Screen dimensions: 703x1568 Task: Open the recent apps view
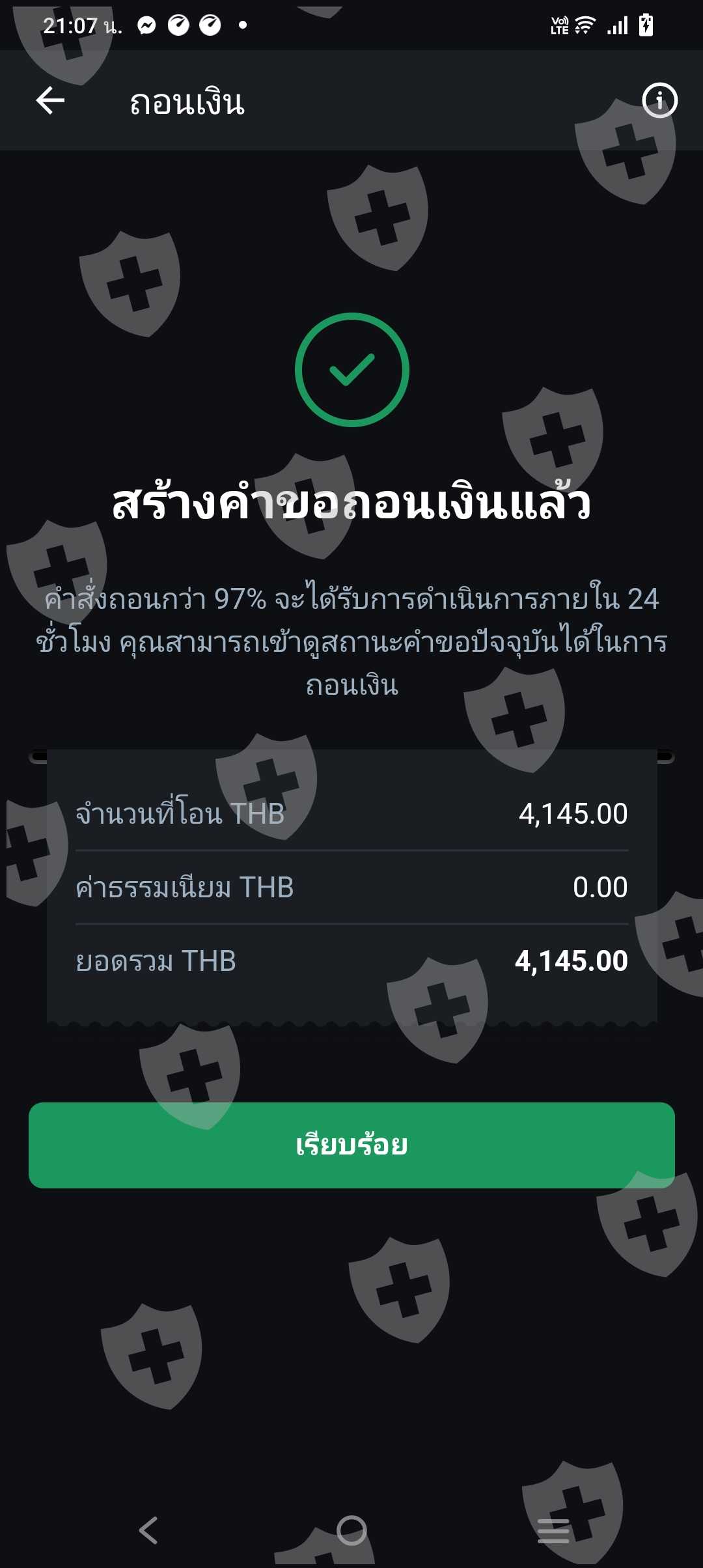[553, 1530]
